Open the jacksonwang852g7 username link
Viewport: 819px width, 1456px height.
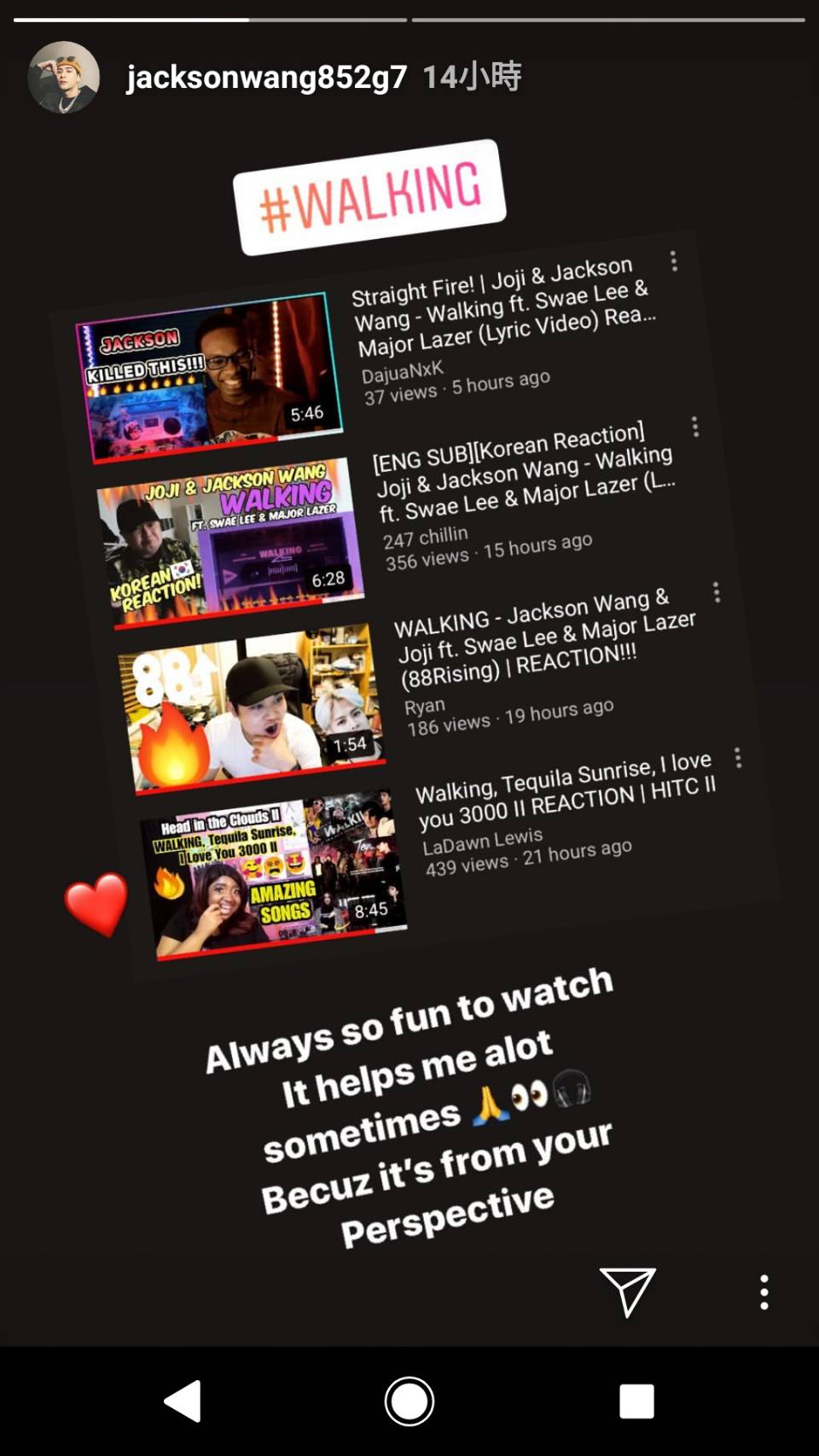pyautogui.click(x=267, y=78)
